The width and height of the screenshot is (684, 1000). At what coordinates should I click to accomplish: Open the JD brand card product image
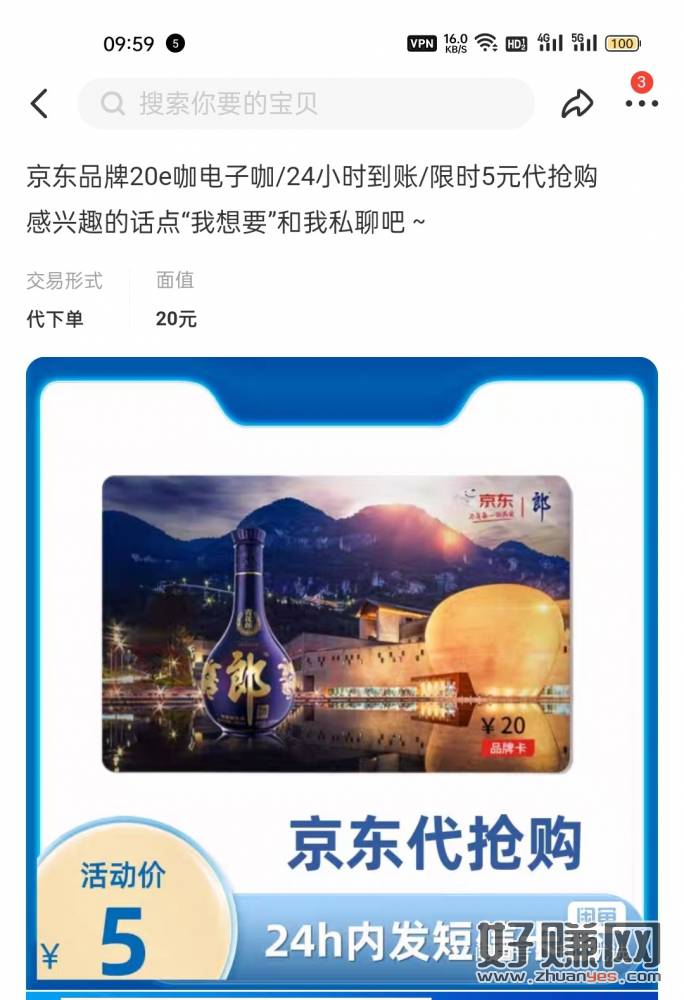[x=337, y=624]
